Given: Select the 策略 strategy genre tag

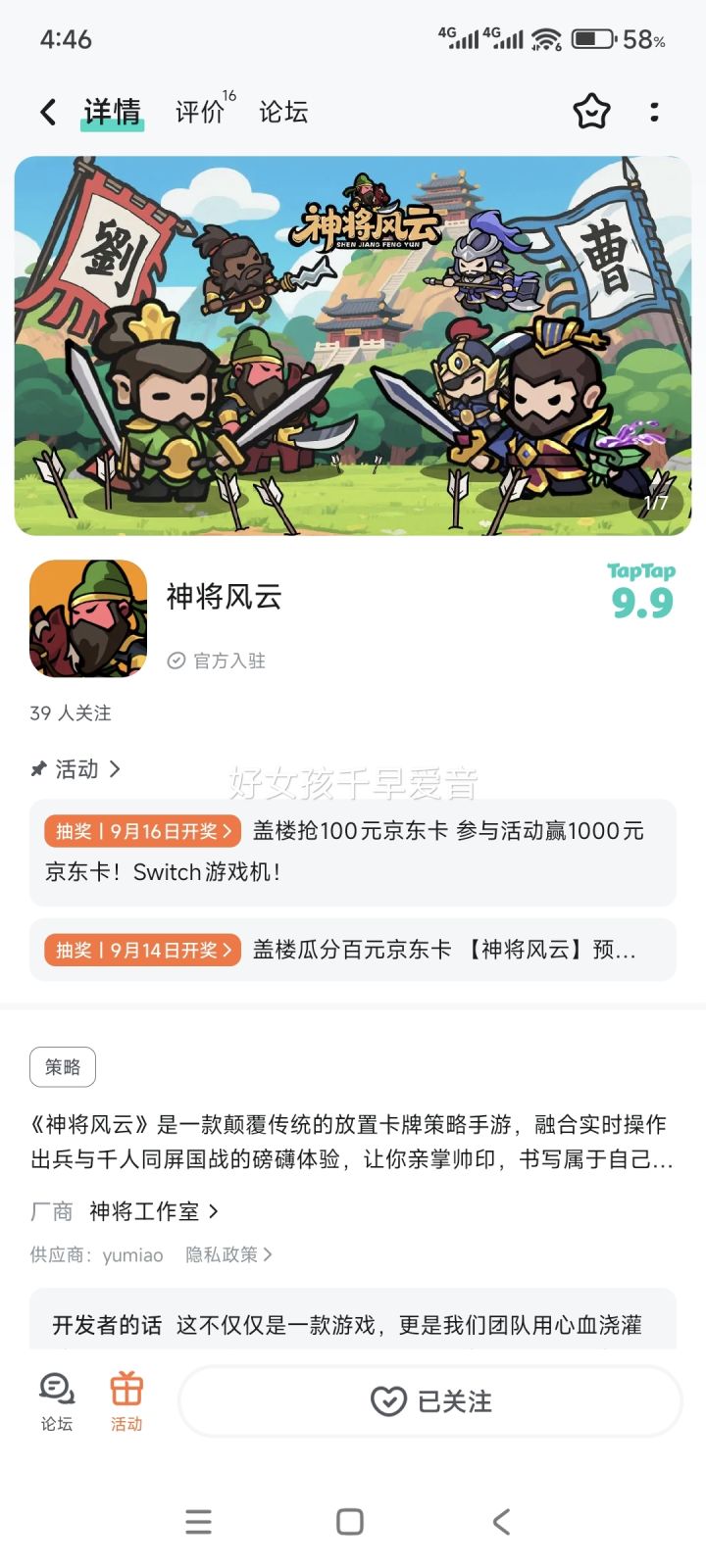Looking at the screenshot, I should click(62, 1066).
